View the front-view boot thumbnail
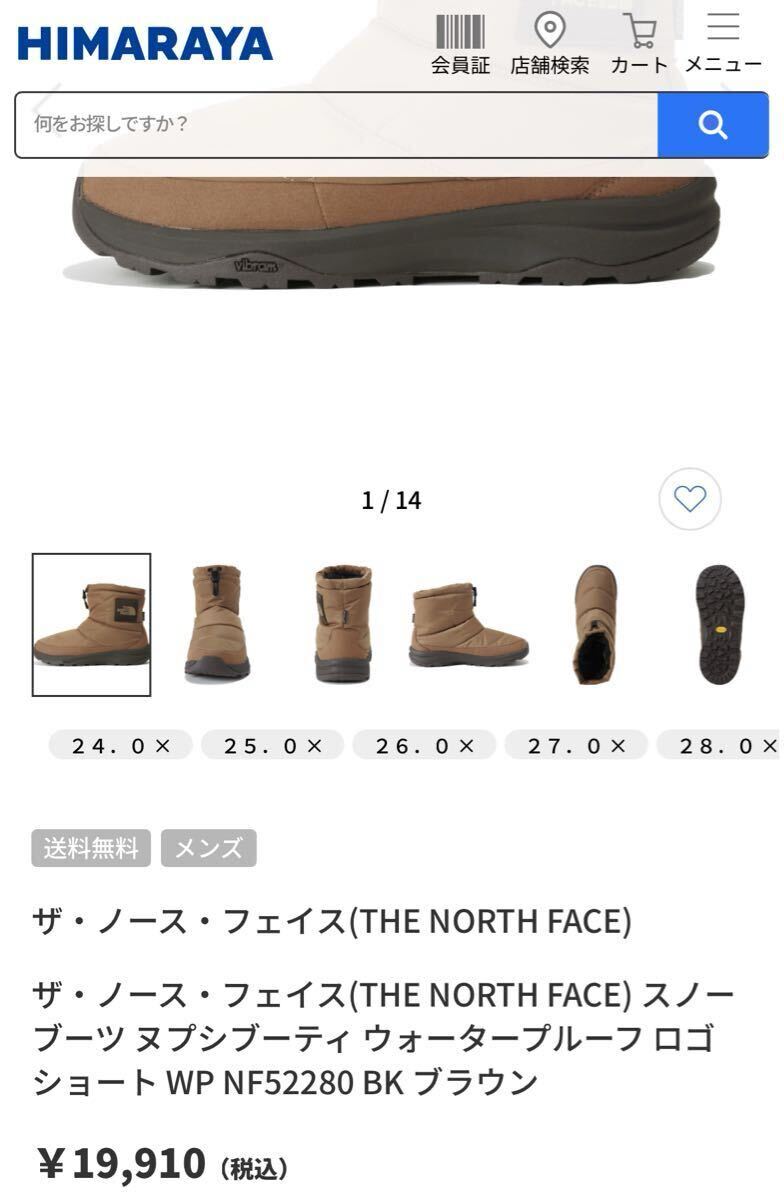 pos(217,625)
